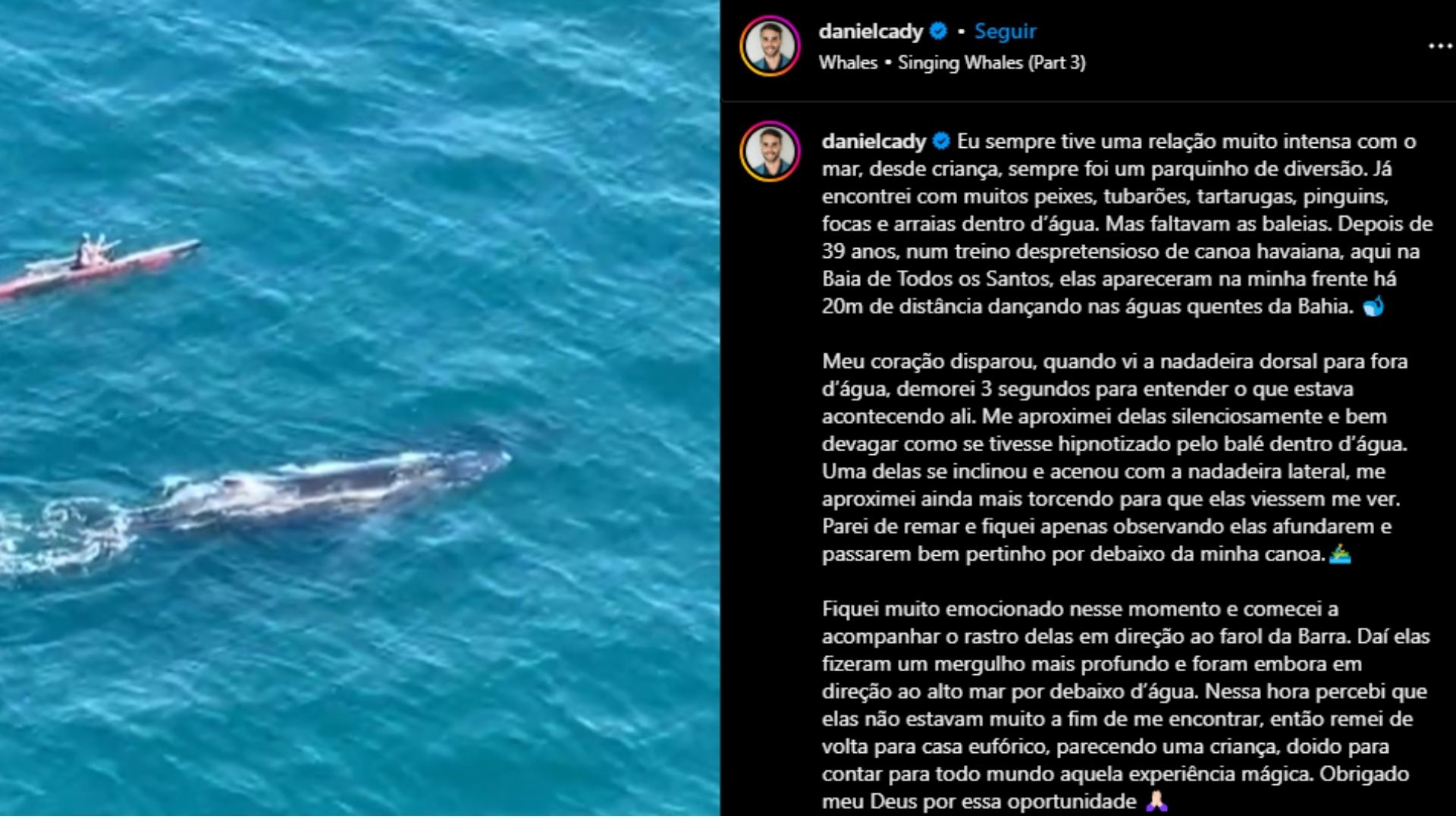Open the danielcady username in post header
The width and height of the screenshot is (1456, 819).
[871, 31]
